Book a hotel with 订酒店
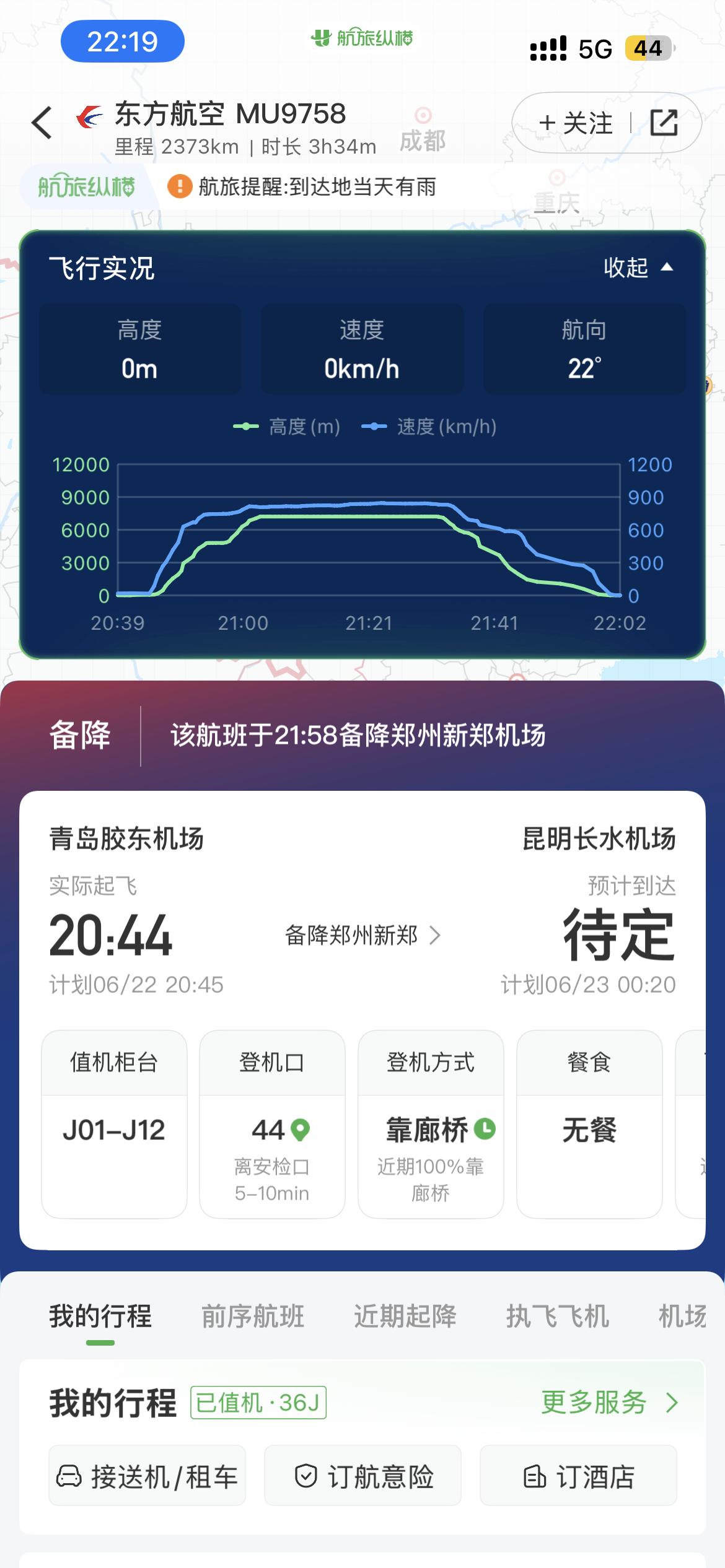 (x=579, y=1476)
